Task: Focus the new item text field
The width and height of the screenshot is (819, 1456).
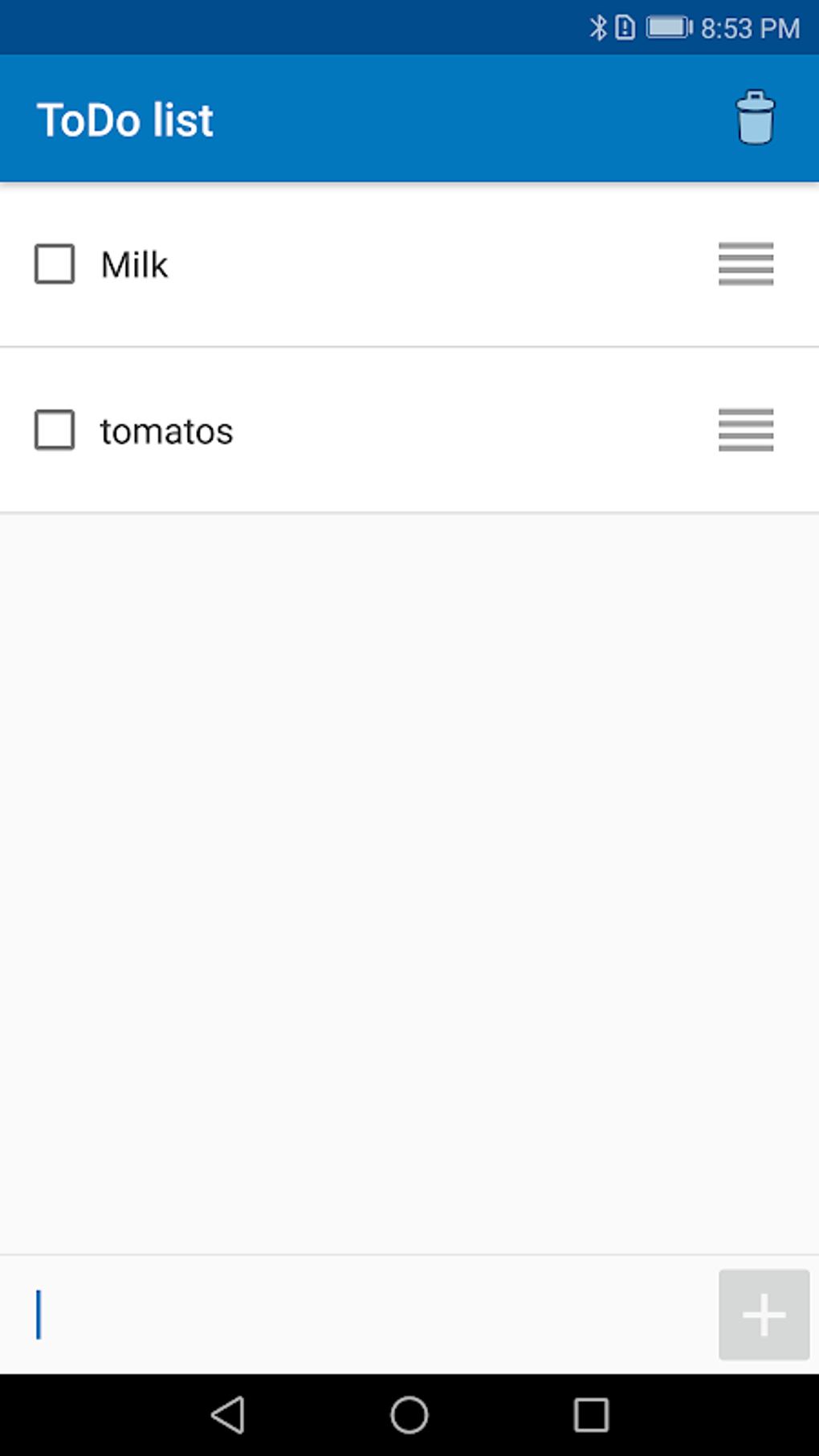Action: tap(359, 1315)
